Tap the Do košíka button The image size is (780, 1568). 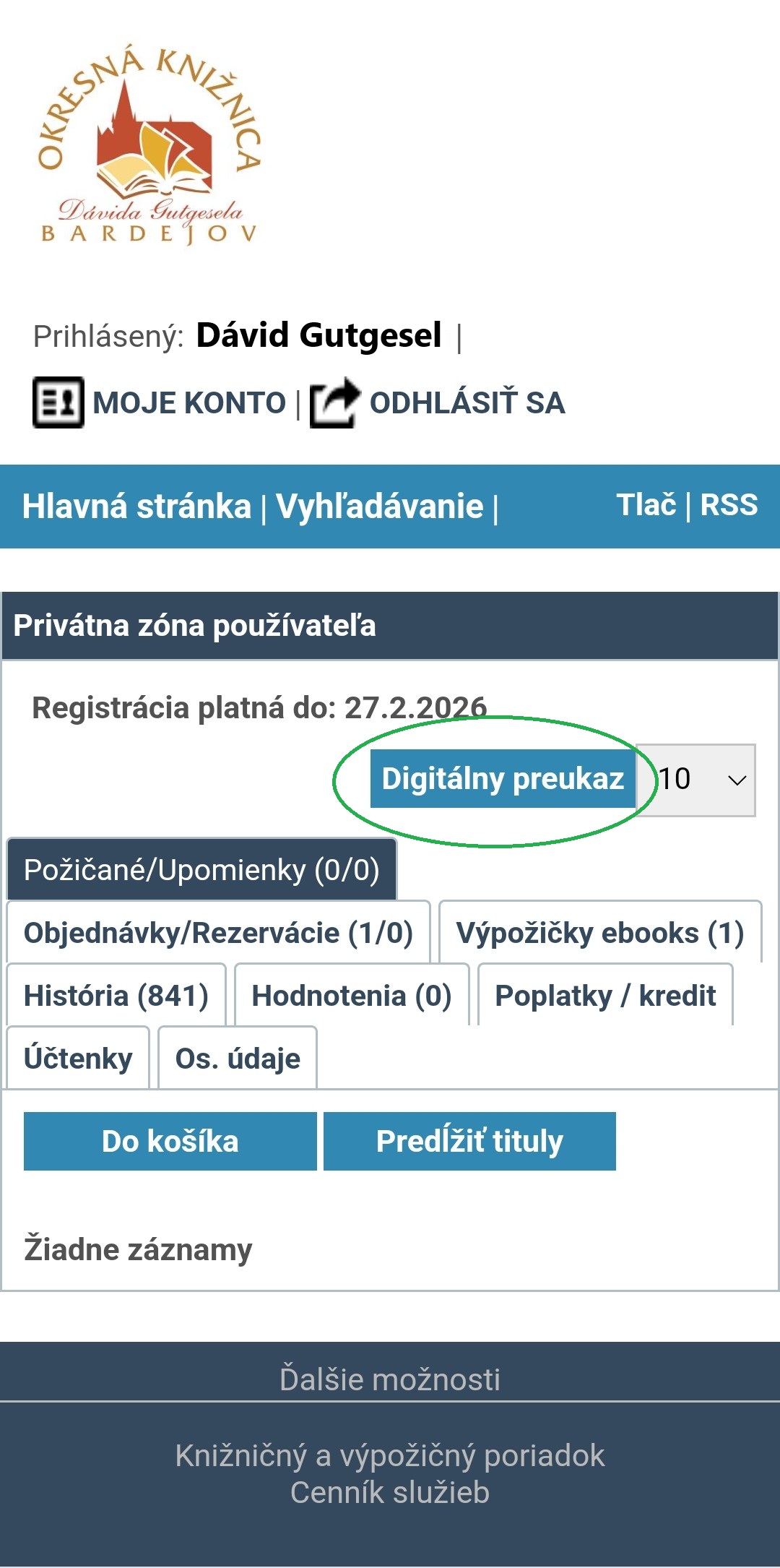pos(170,1141)
